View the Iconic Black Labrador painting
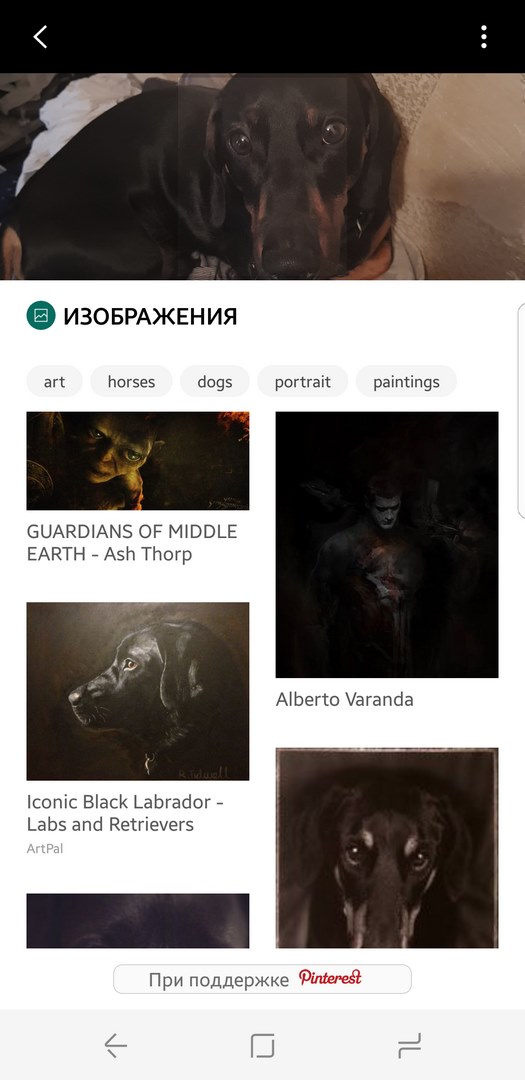The image size is (525, 1080). point(138,692)
